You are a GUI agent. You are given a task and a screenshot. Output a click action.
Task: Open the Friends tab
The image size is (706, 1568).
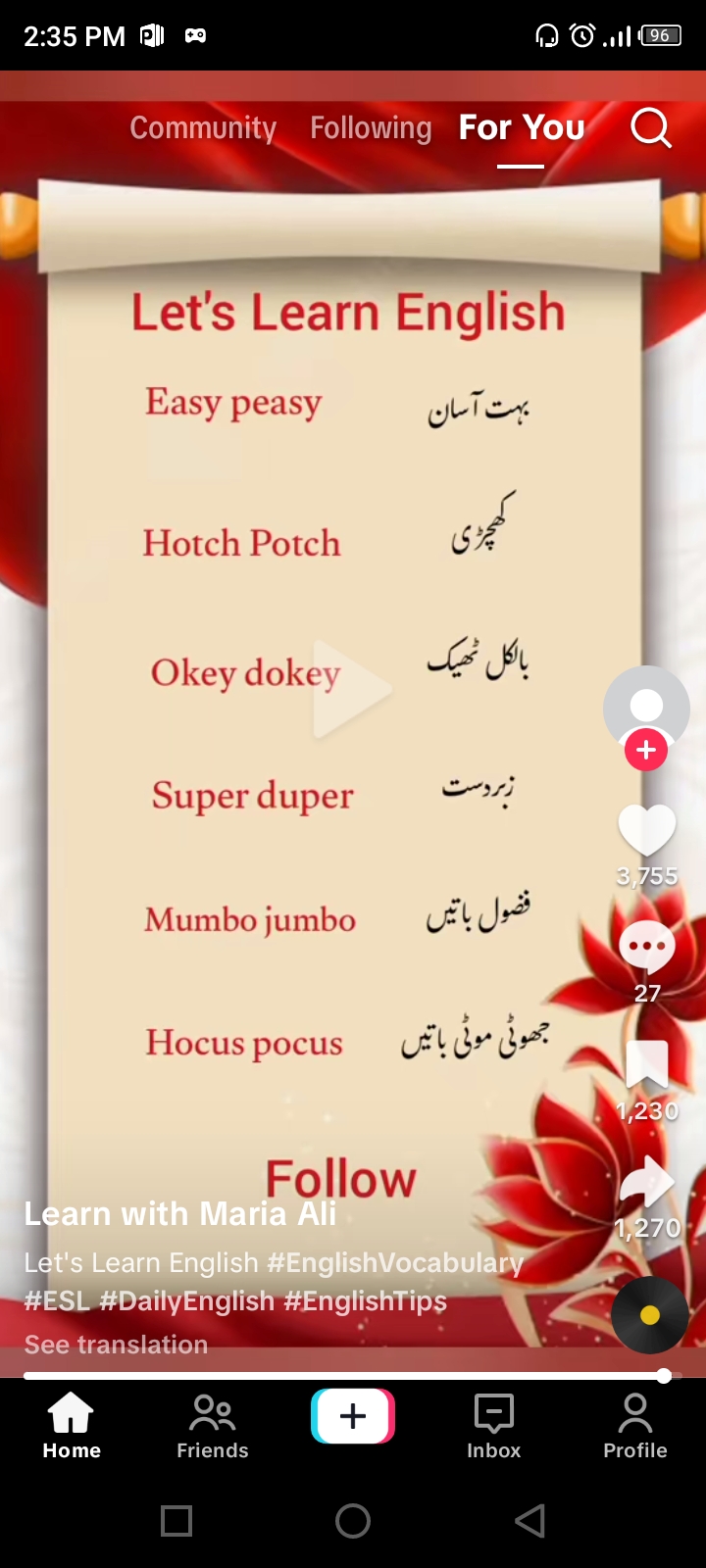pos(213,1427)
